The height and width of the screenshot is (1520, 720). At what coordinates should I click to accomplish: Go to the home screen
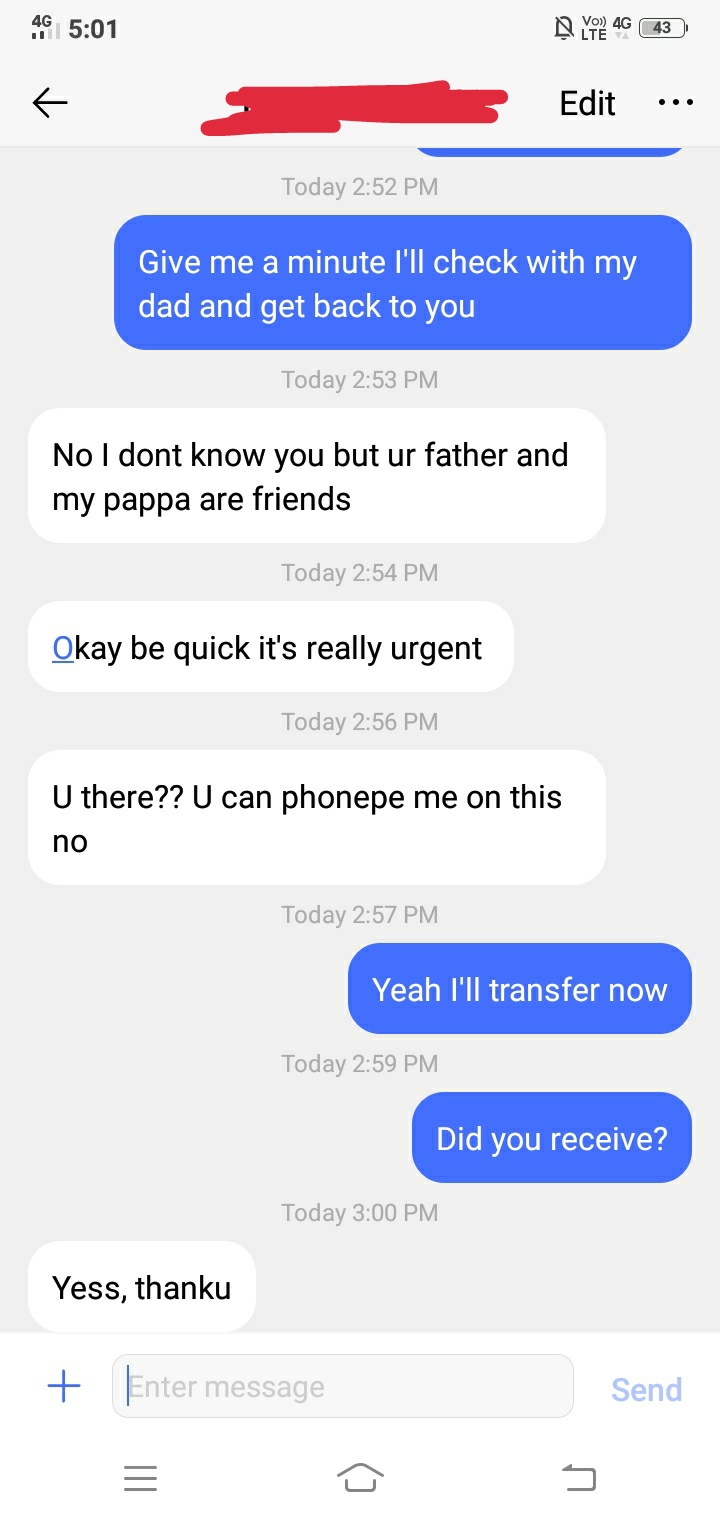(360, 1477)
